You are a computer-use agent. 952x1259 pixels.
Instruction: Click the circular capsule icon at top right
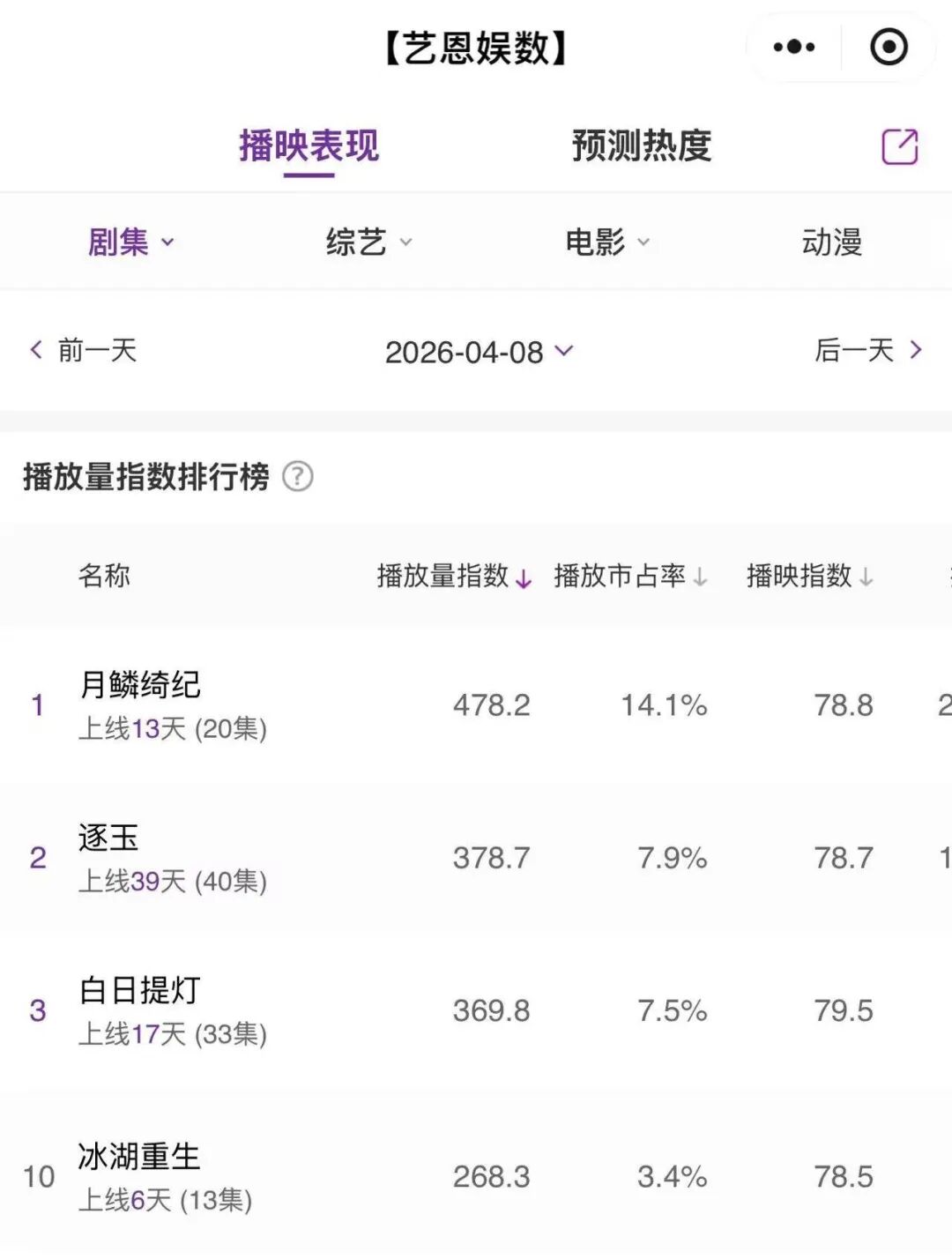889,45
